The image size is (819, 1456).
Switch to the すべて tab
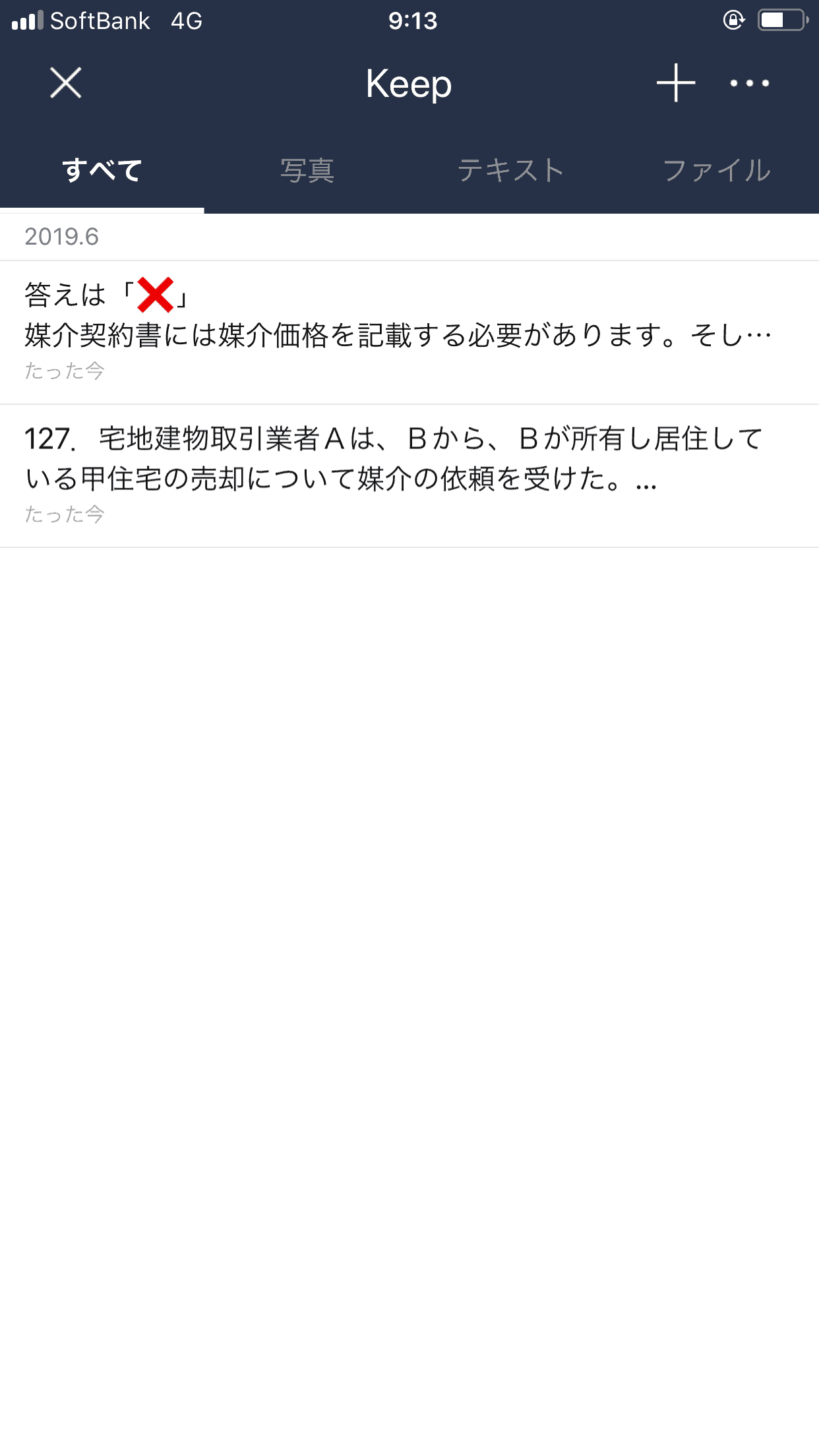tap(102, 171)
